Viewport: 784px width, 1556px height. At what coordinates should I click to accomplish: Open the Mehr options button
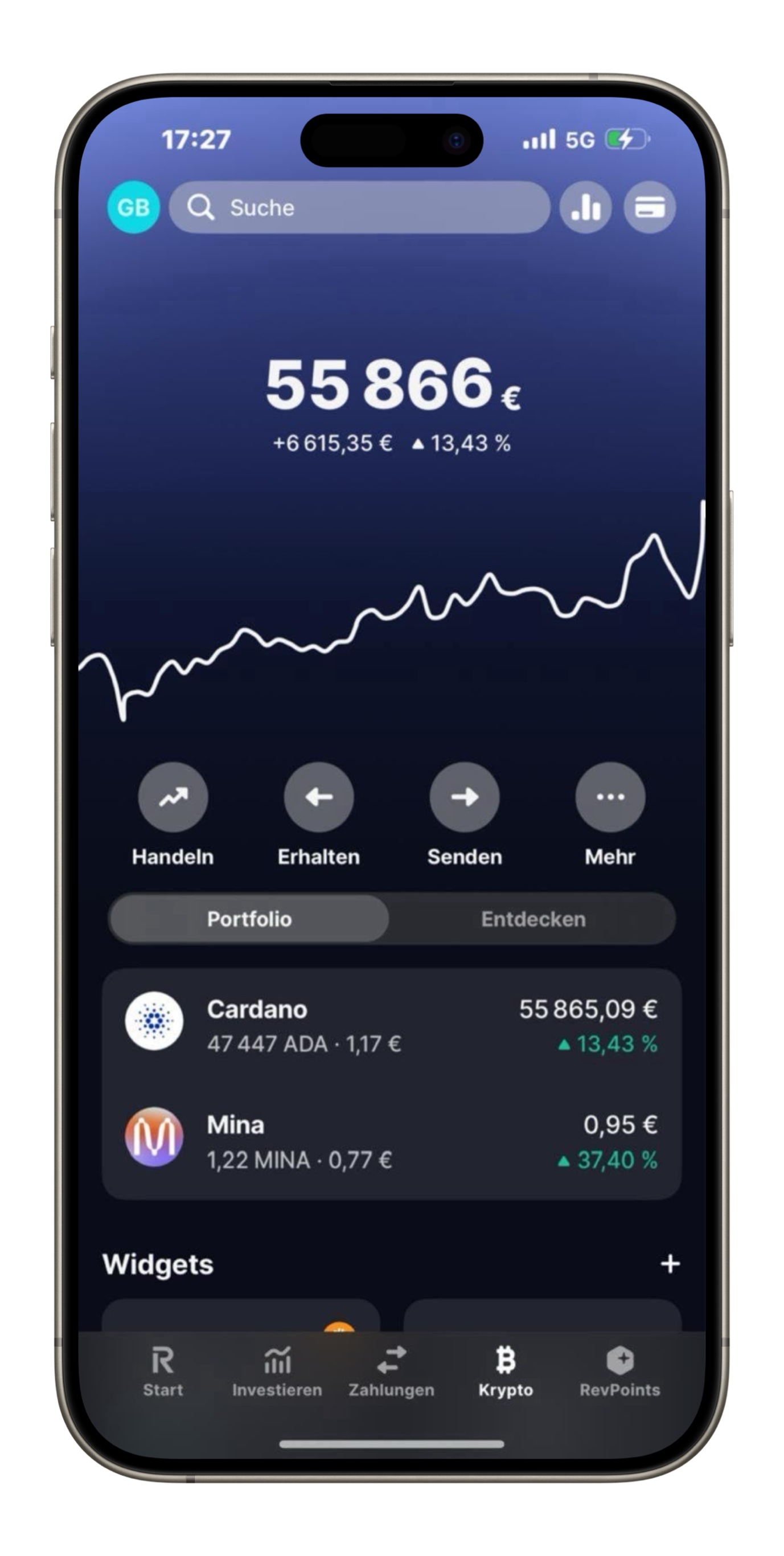point(610,797)
